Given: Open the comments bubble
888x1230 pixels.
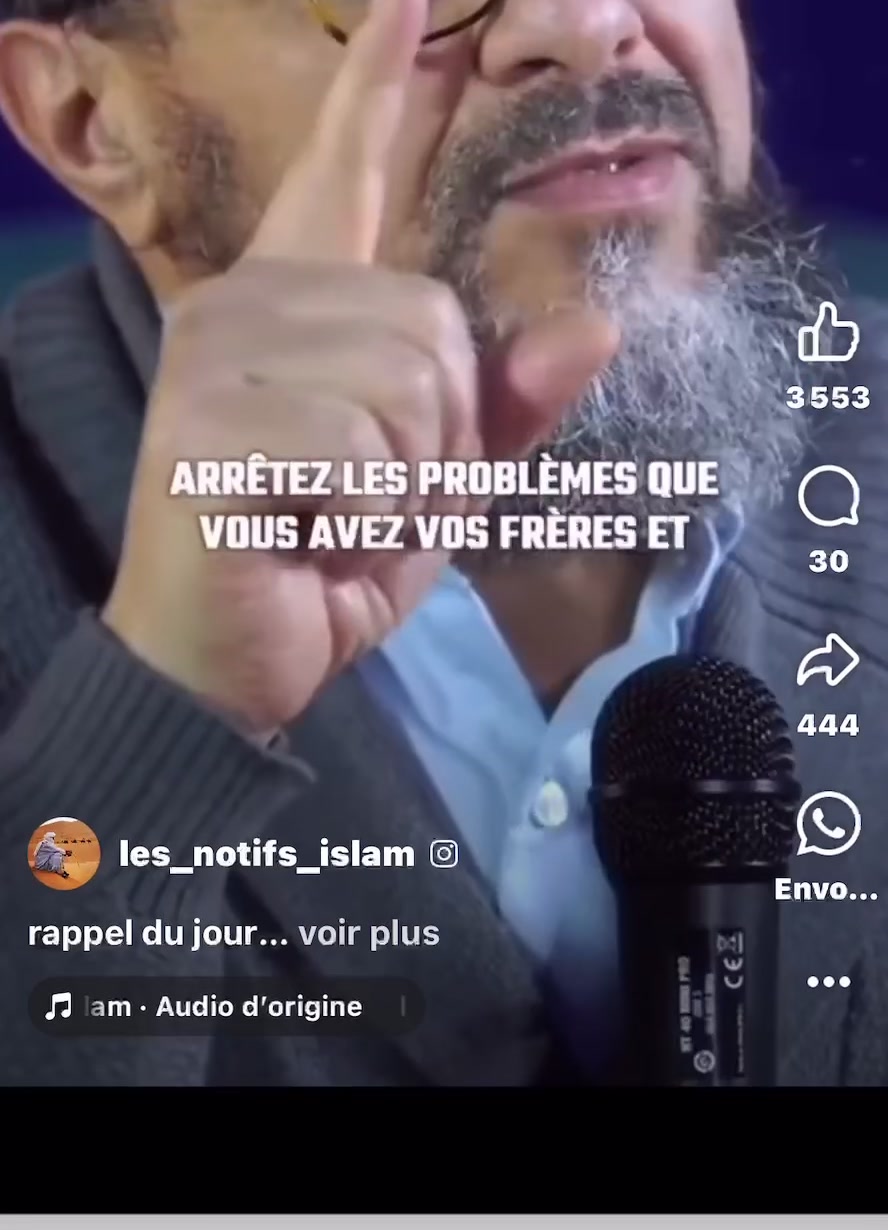Looking at the screenshot, I should tap(828, 497).
